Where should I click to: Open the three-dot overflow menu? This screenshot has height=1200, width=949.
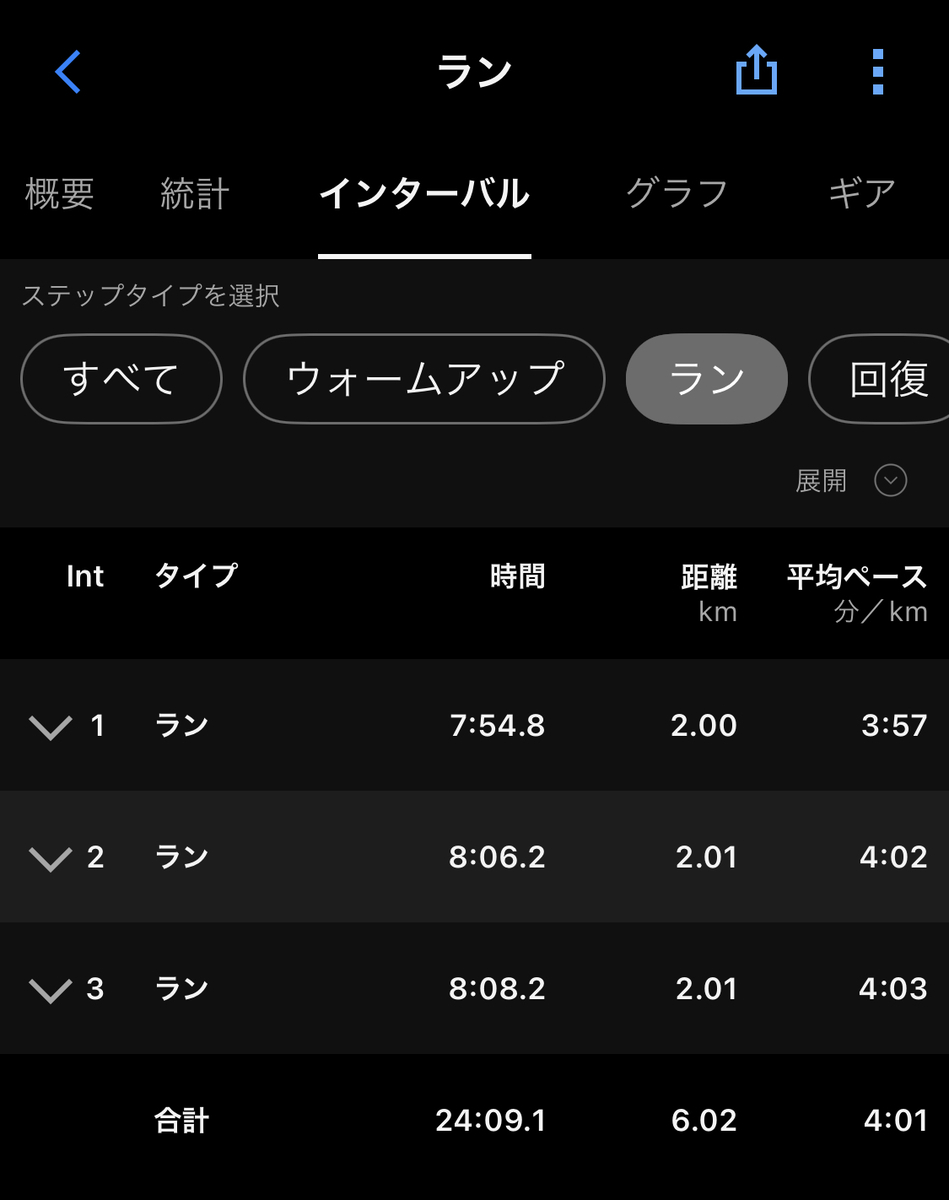coord(877,72)
